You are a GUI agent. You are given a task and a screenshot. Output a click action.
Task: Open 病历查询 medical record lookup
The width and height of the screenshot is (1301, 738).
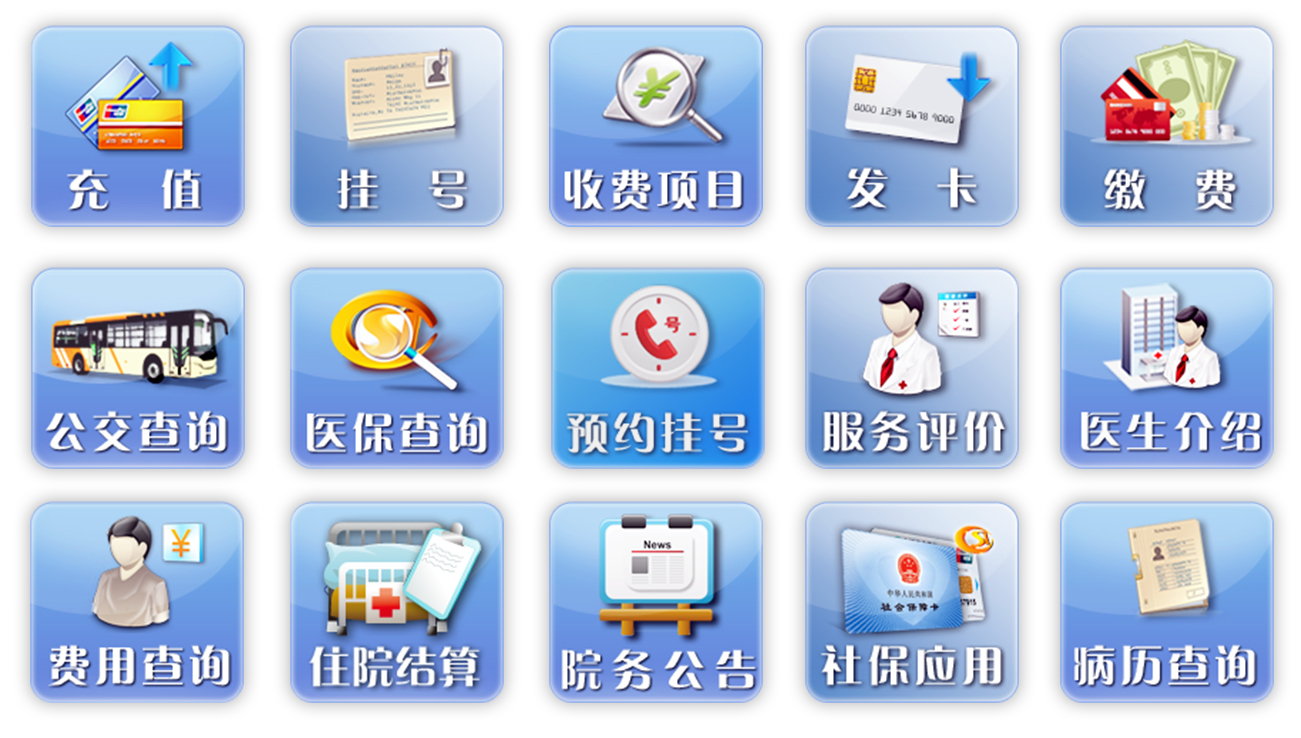point(1167,602)
